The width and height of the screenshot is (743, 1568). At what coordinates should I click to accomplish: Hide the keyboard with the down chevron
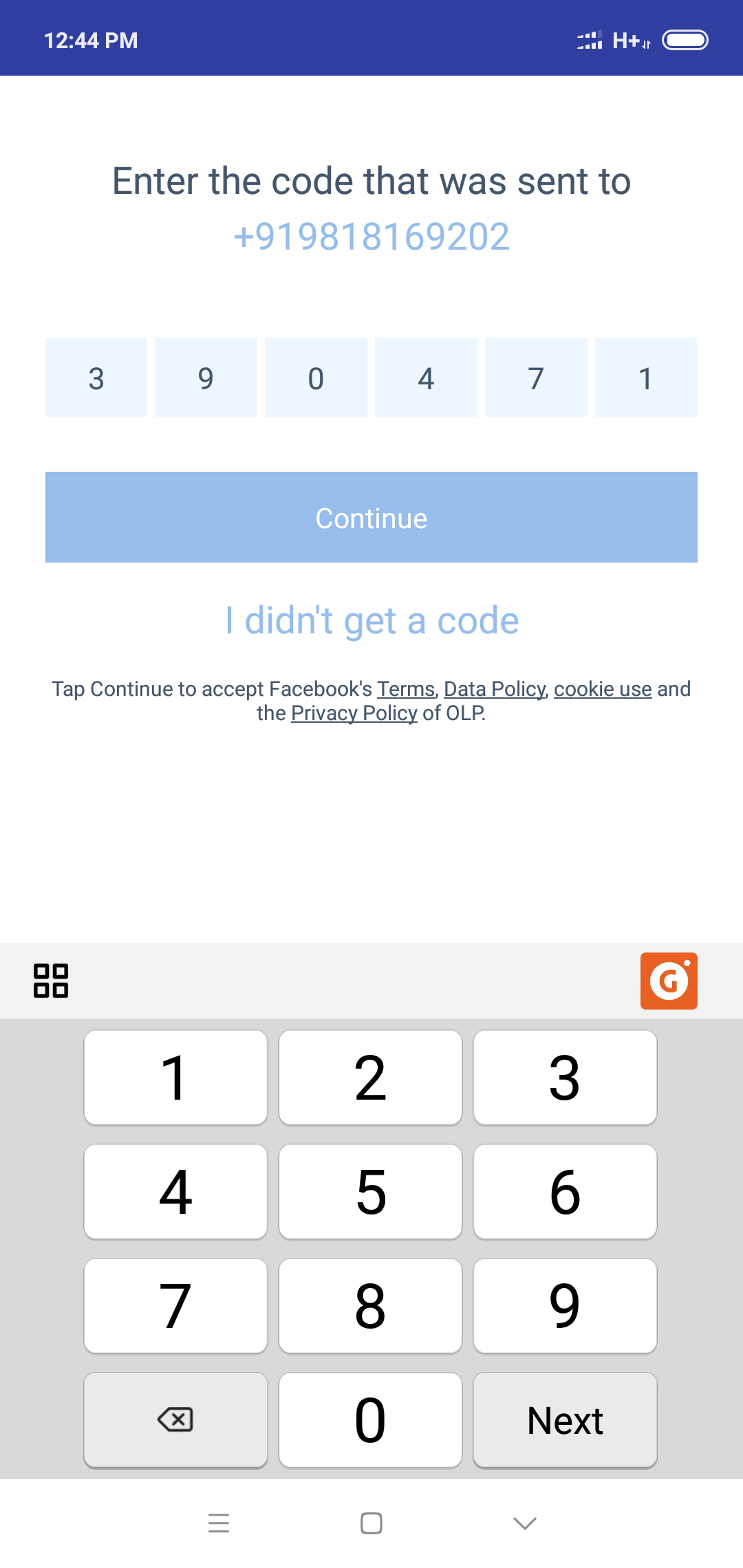click(525, 1523)
